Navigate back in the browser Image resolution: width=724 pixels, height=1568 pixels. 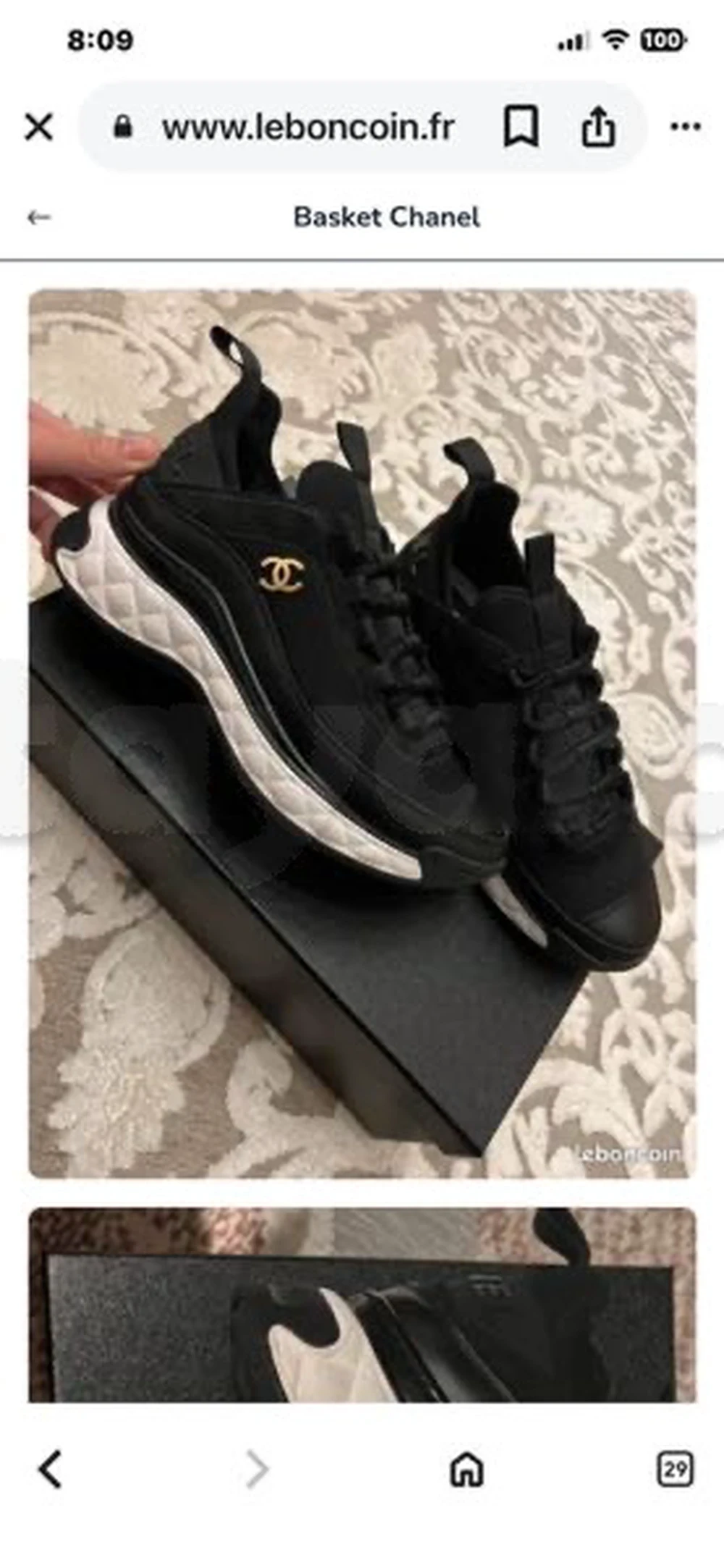click(49, 1469)
